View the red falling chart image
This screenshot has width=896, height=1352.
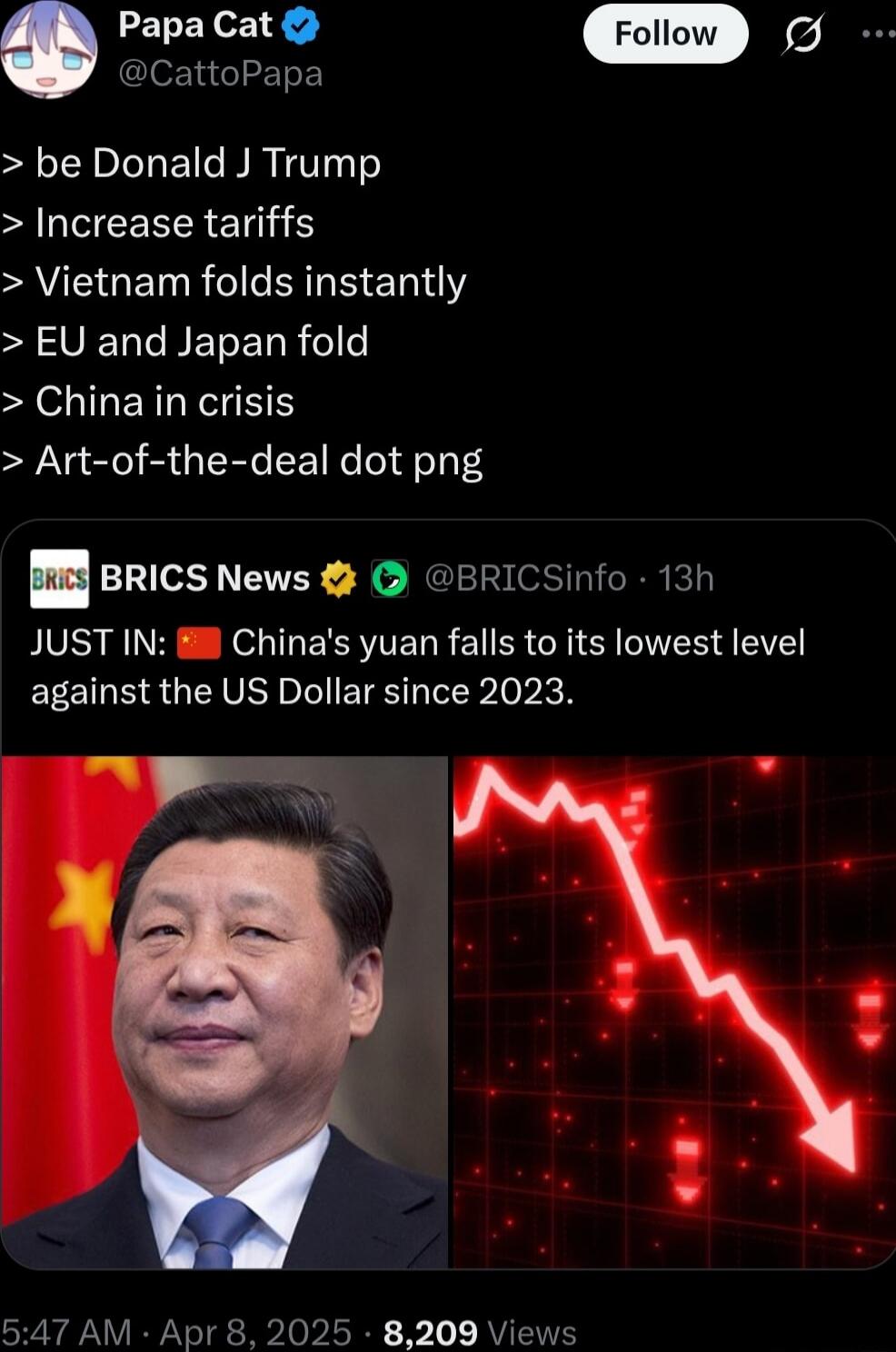coord(673,1010)
